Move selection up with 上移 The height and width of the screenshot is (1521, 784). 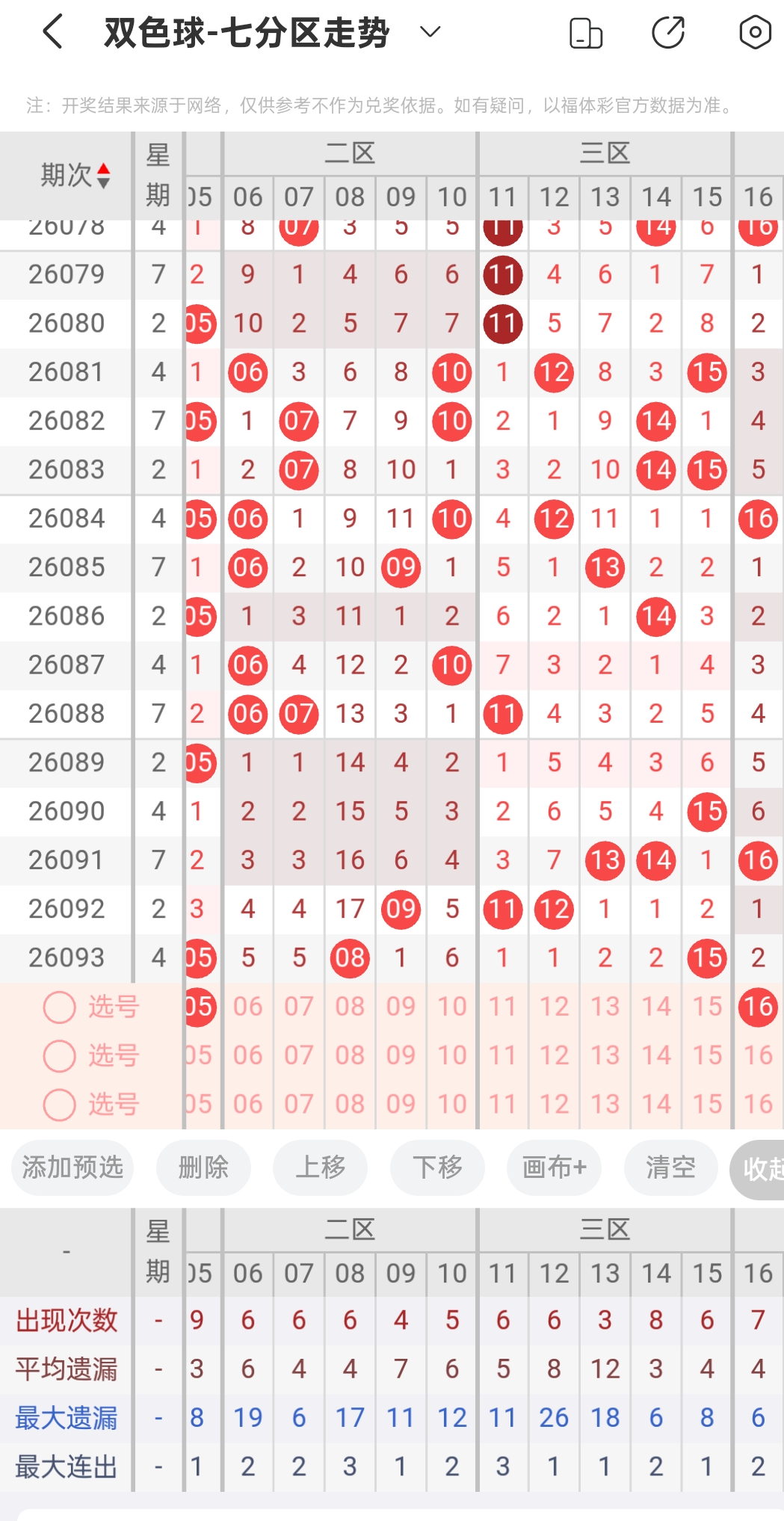coord(320,1167)
